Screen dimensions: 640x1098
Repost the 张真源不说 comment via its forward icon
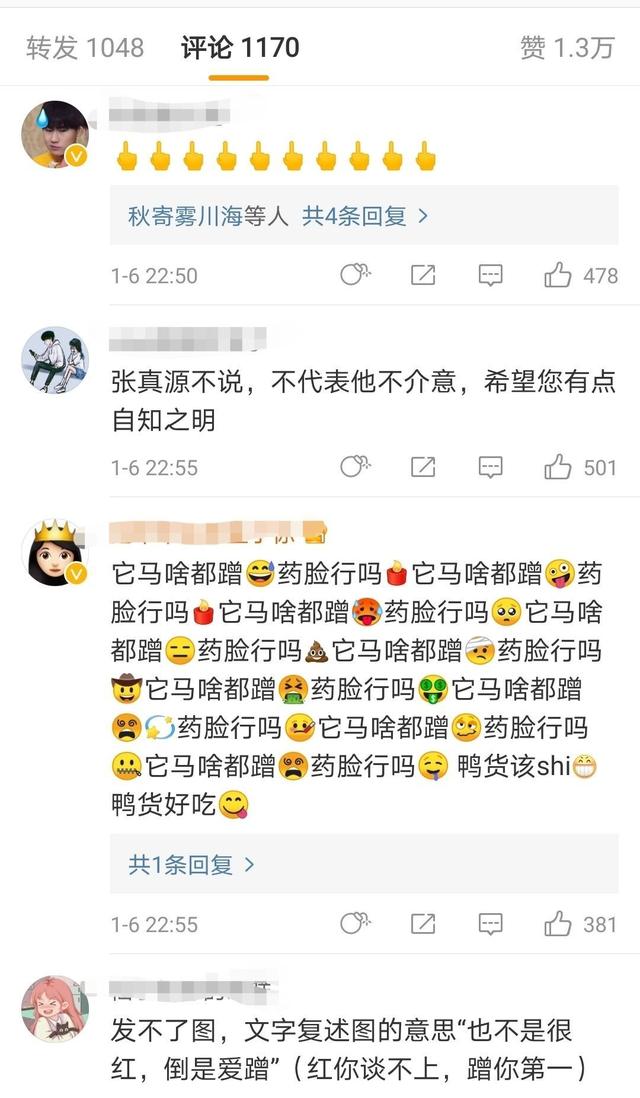click(x=423, y=467)
